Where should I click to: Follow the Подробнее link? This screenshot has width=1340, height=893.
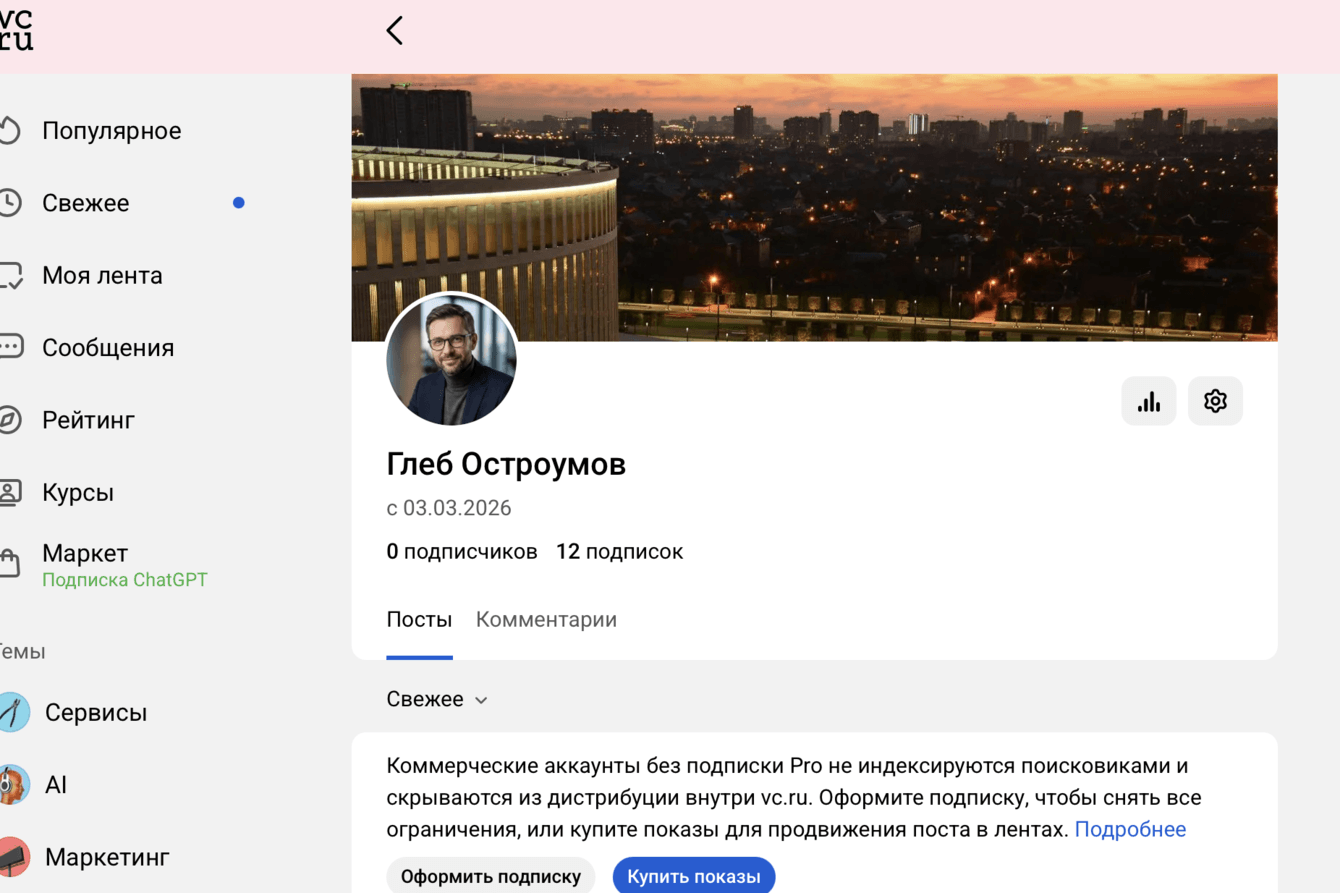pyautogui.click(x=1130, y=829)
